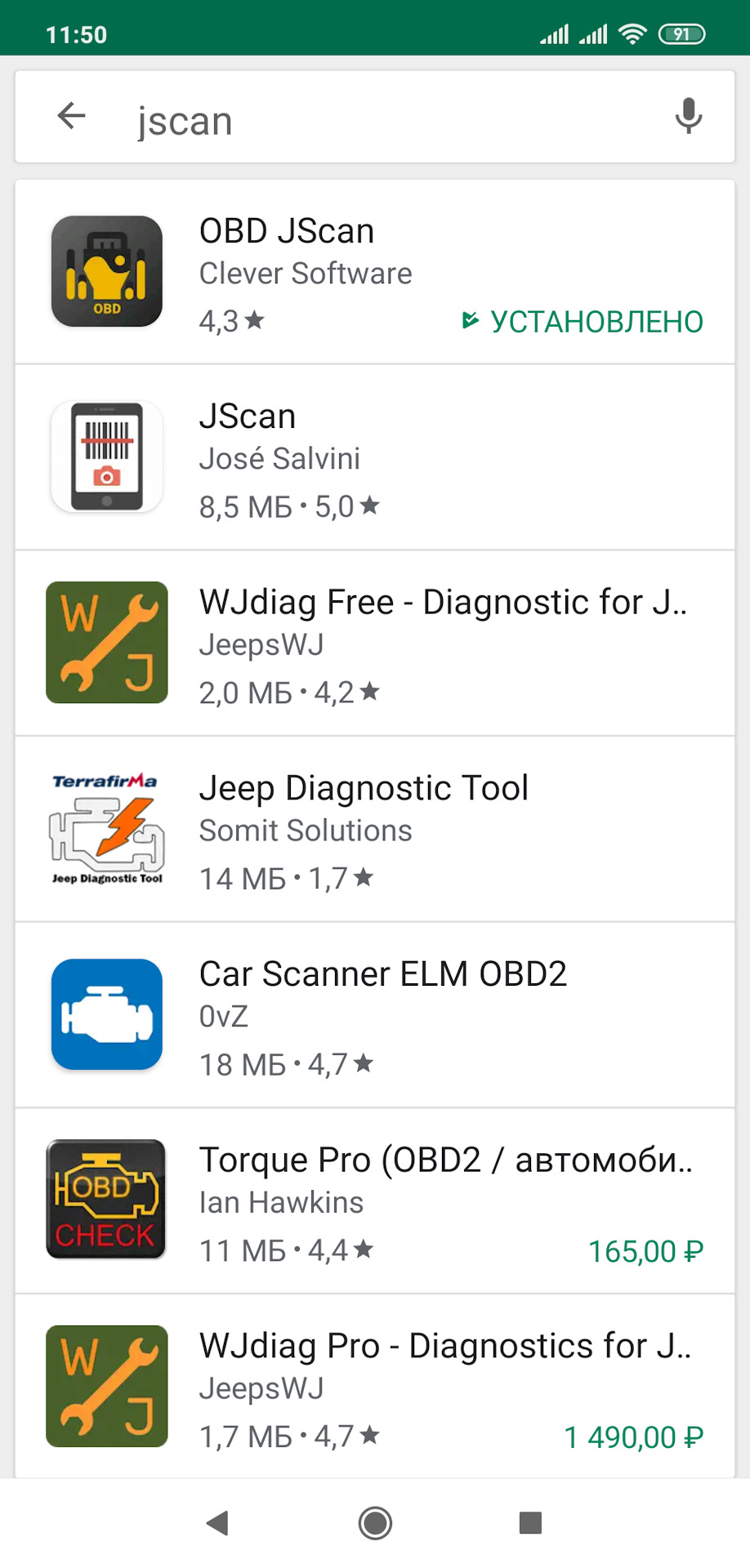750x1568 pixels.
Task: Tap the Car Scanner ELM OBD2 listing
Action: pos(368,1014)
